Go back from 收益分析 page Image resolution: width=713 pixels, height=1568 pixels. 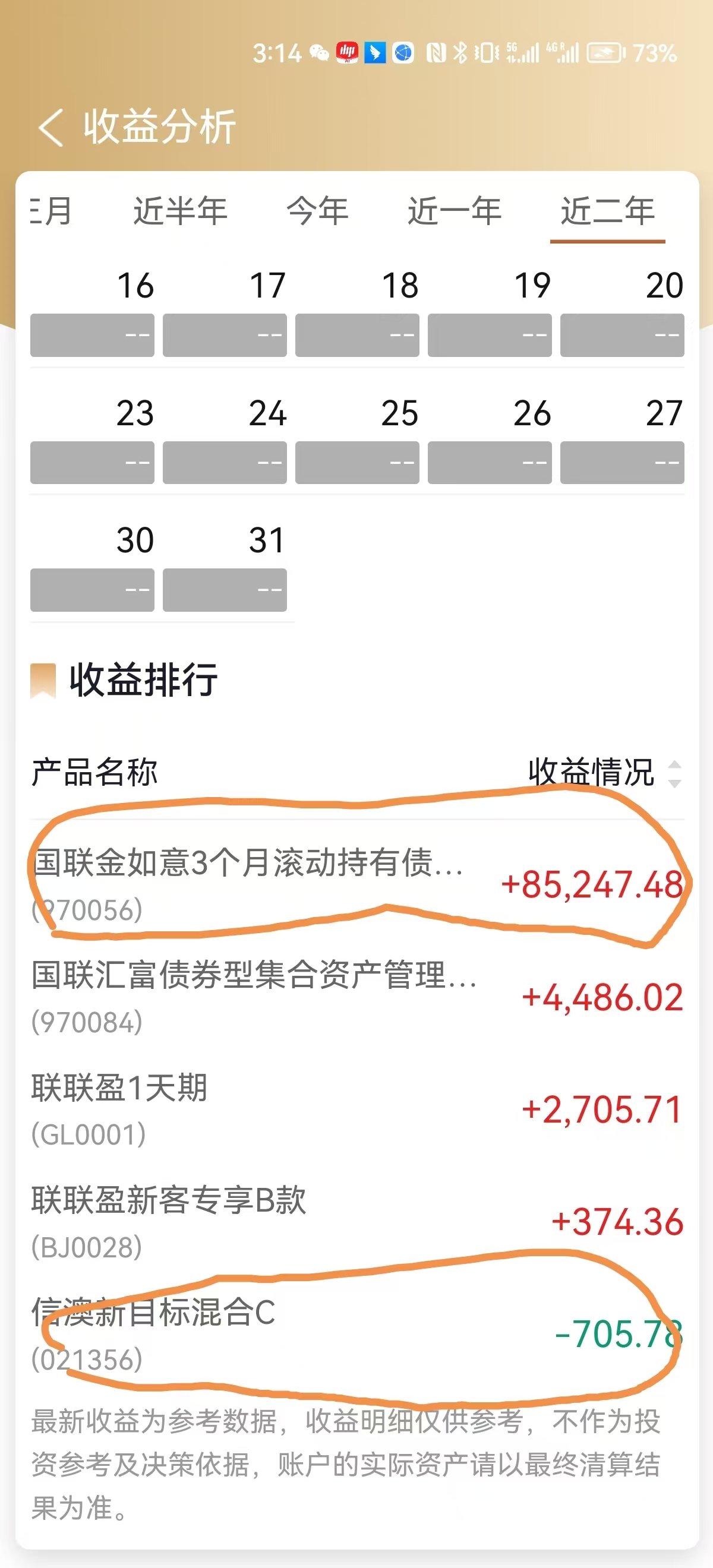tap(51, 127)
